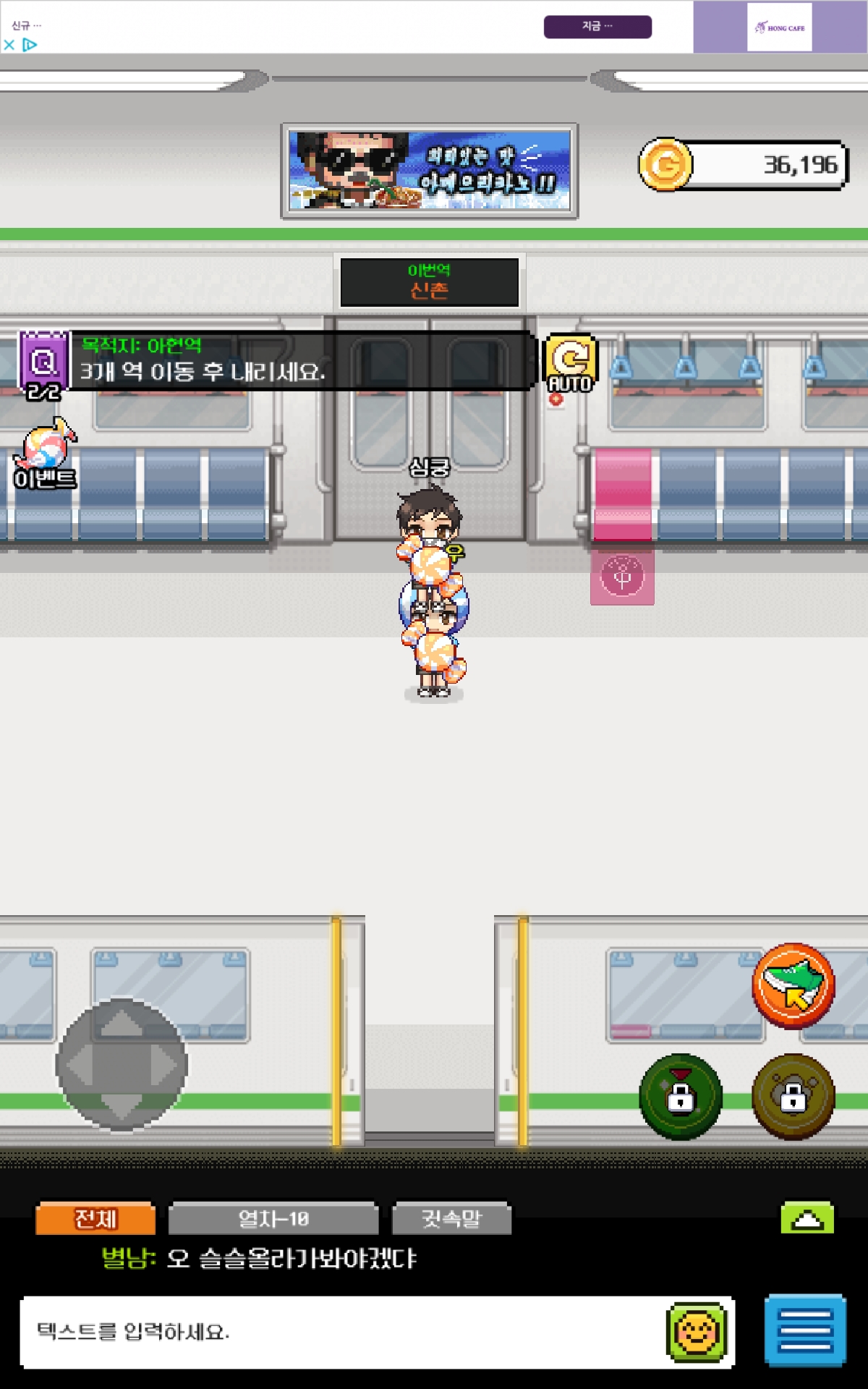
Task: Tap the locked green skill button
Action: click(681, 1097)
